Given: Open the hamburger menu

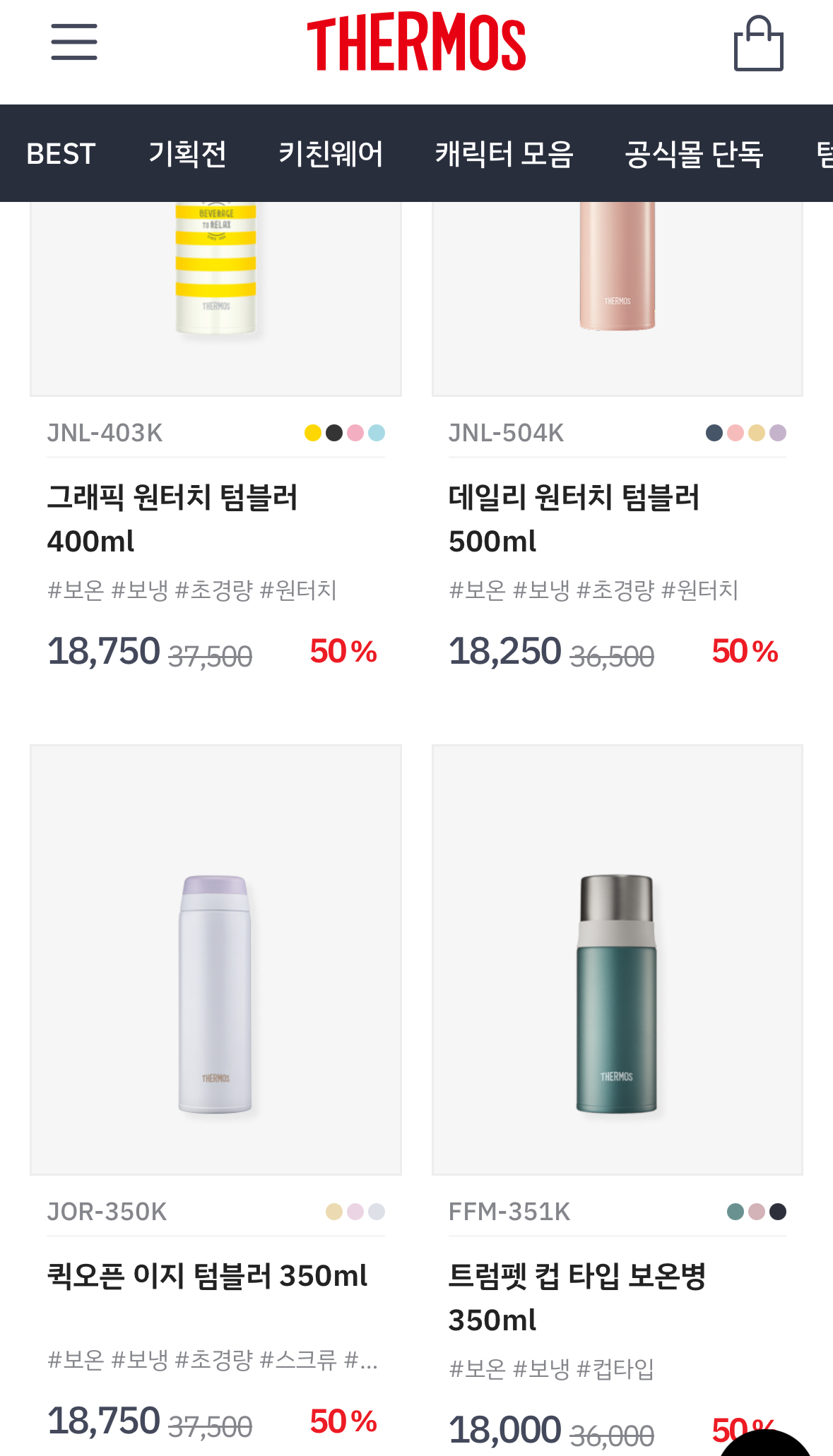Looking at the screenshot, I should pyautogui.click(x=74, y=42).
